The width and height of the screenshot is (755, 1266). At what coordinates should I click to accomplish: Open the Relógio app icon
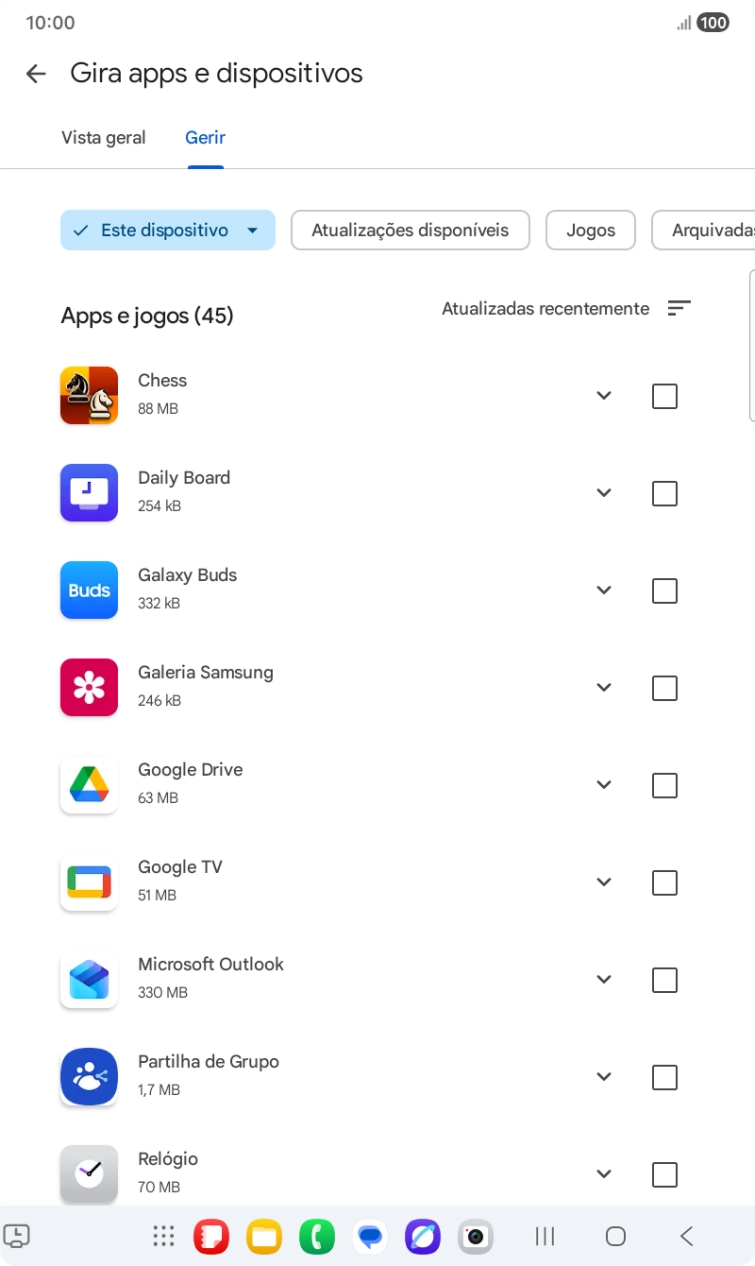point(88,1173)
